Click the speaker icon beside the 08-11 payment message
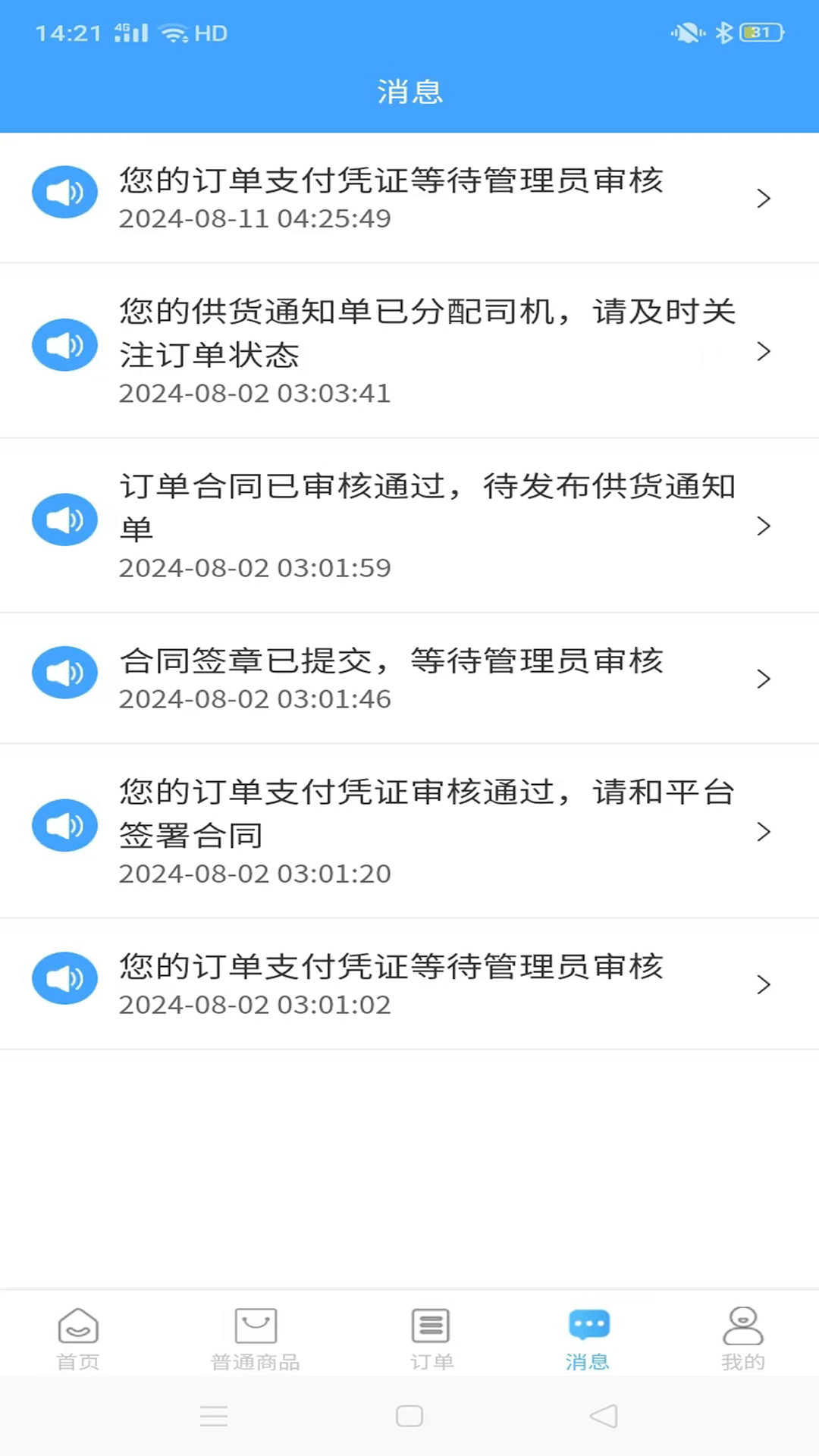 [x=64, y=192]
